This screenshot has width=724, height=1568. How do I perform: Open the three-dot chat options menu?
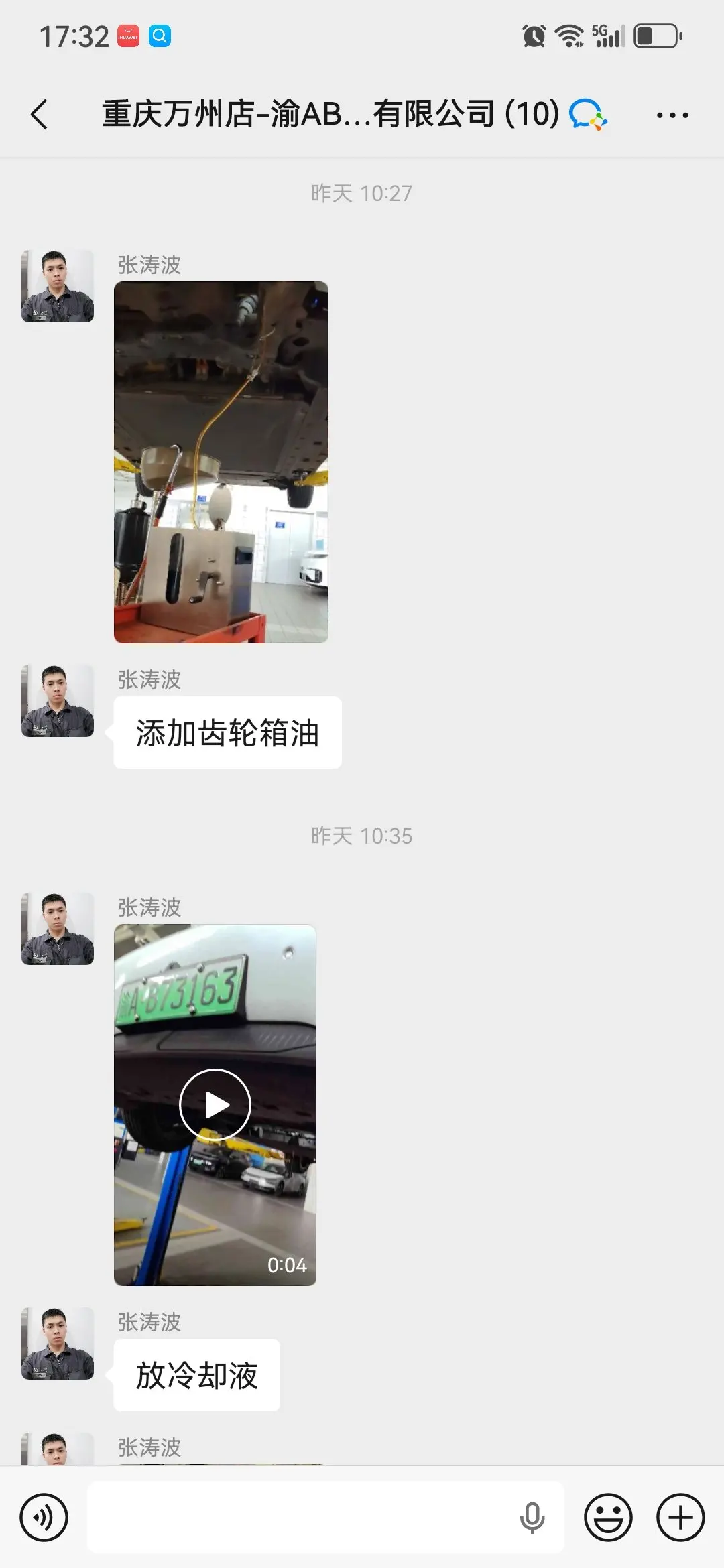[x=672, y=115]
